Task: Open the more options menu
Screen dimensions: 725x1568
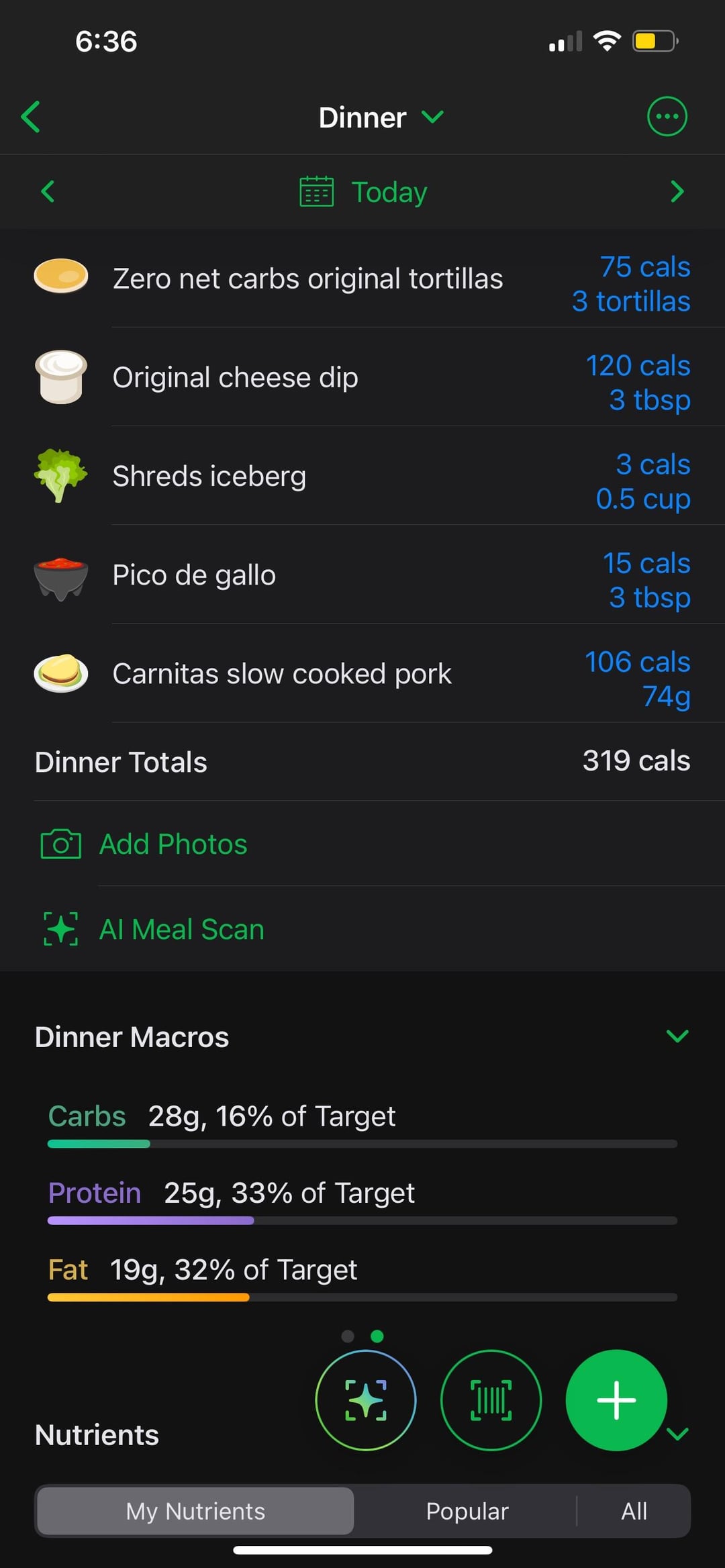Action: point(667,116)
